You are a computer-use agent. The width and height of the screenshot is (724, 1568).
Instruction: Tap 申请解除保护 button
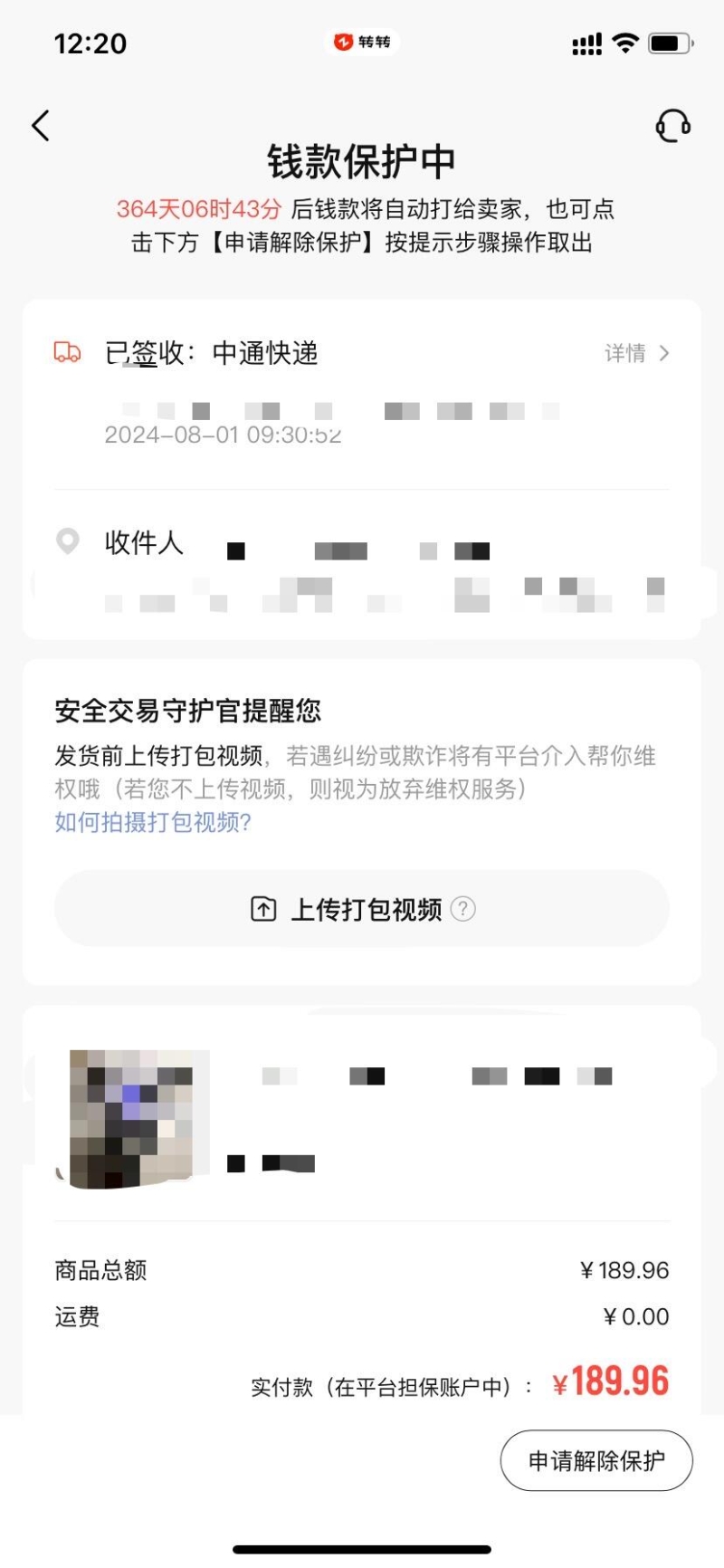point(595,1460)
